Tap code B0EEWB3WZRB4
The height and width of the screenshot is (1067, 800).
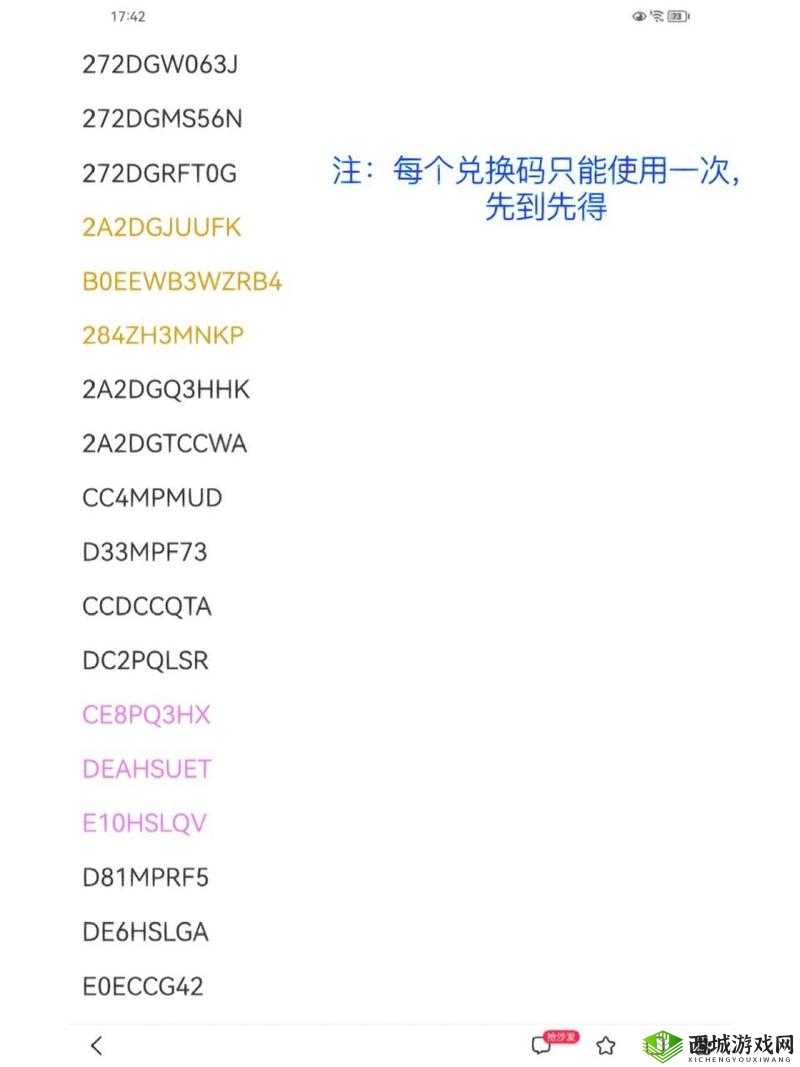click(182, 282)
